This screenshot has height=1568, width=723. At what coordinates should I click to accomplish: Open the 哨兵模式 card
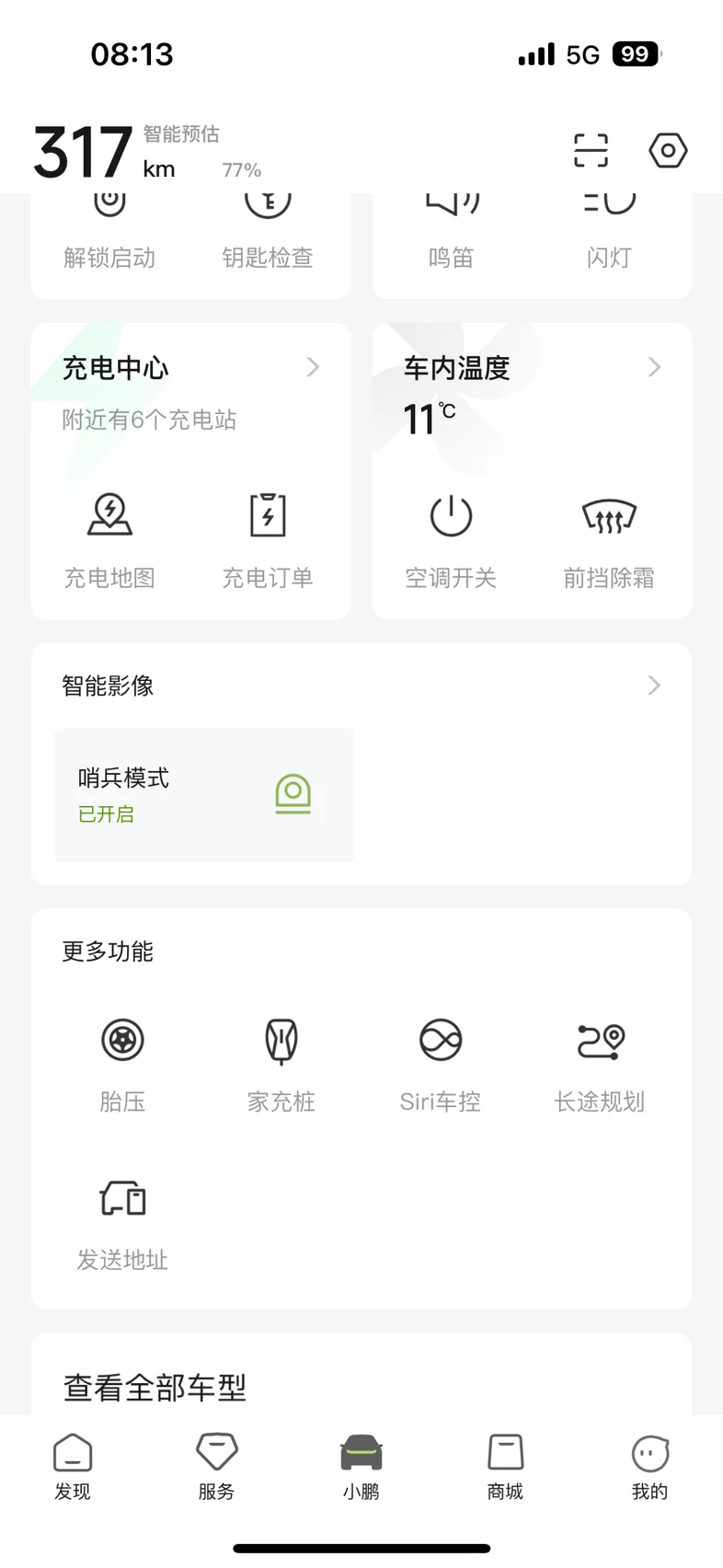[204, 795]
